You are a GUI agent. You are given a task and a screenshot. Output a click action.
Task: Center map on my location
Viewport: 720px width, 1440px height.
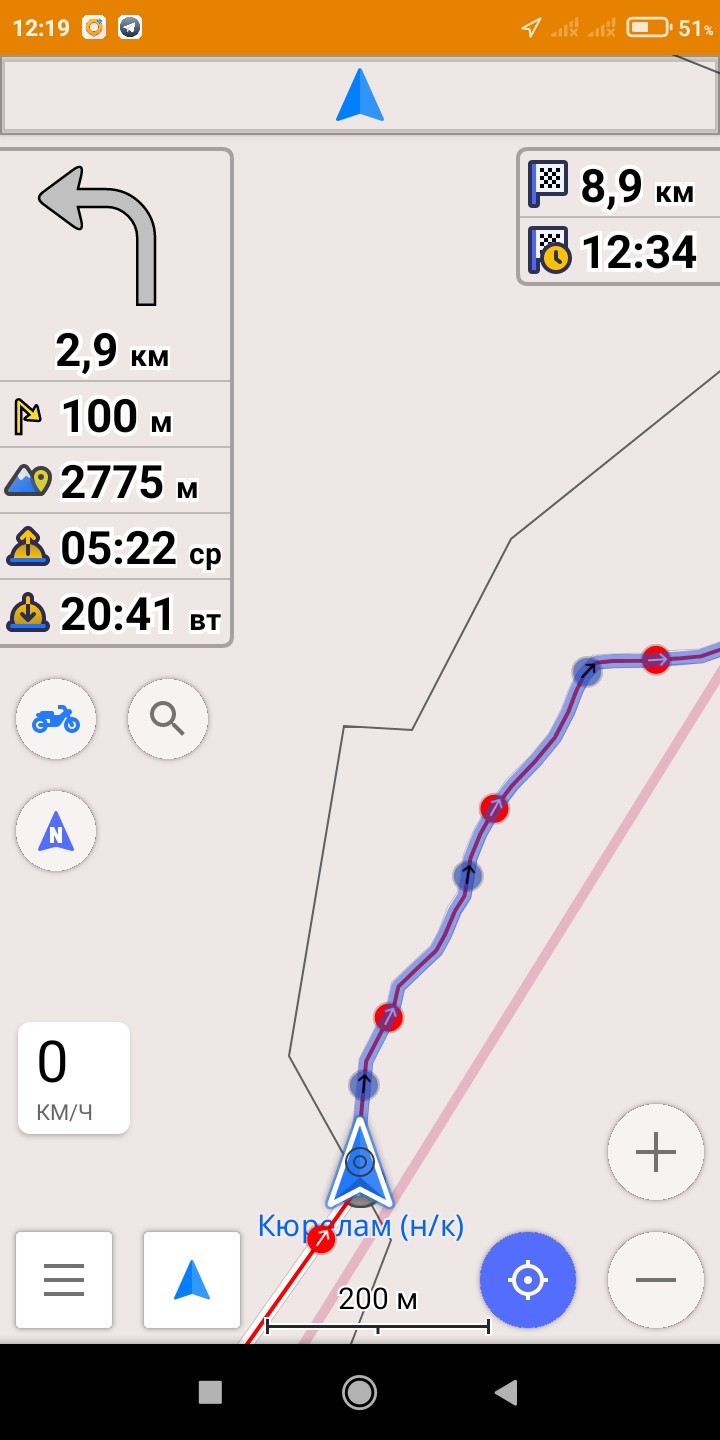528,1280
